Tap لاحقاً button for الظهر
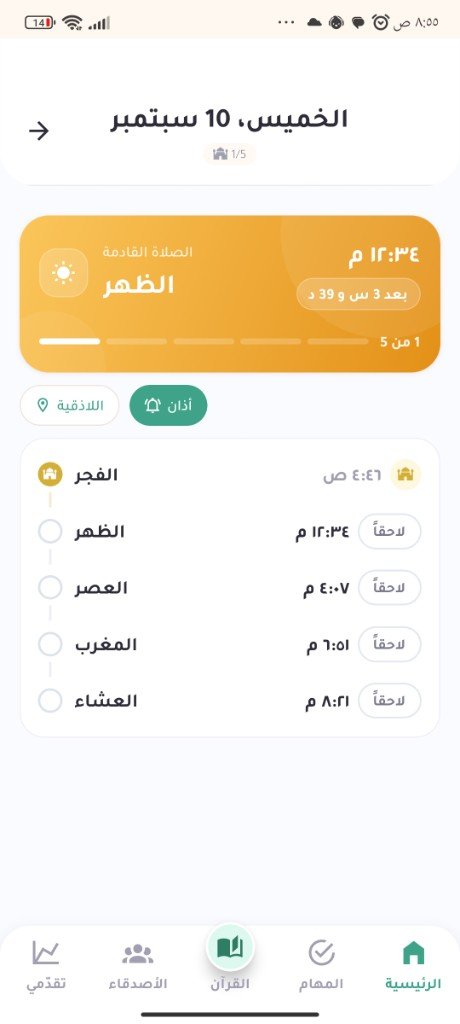The image size is (460, 1024). coord(390,532)
